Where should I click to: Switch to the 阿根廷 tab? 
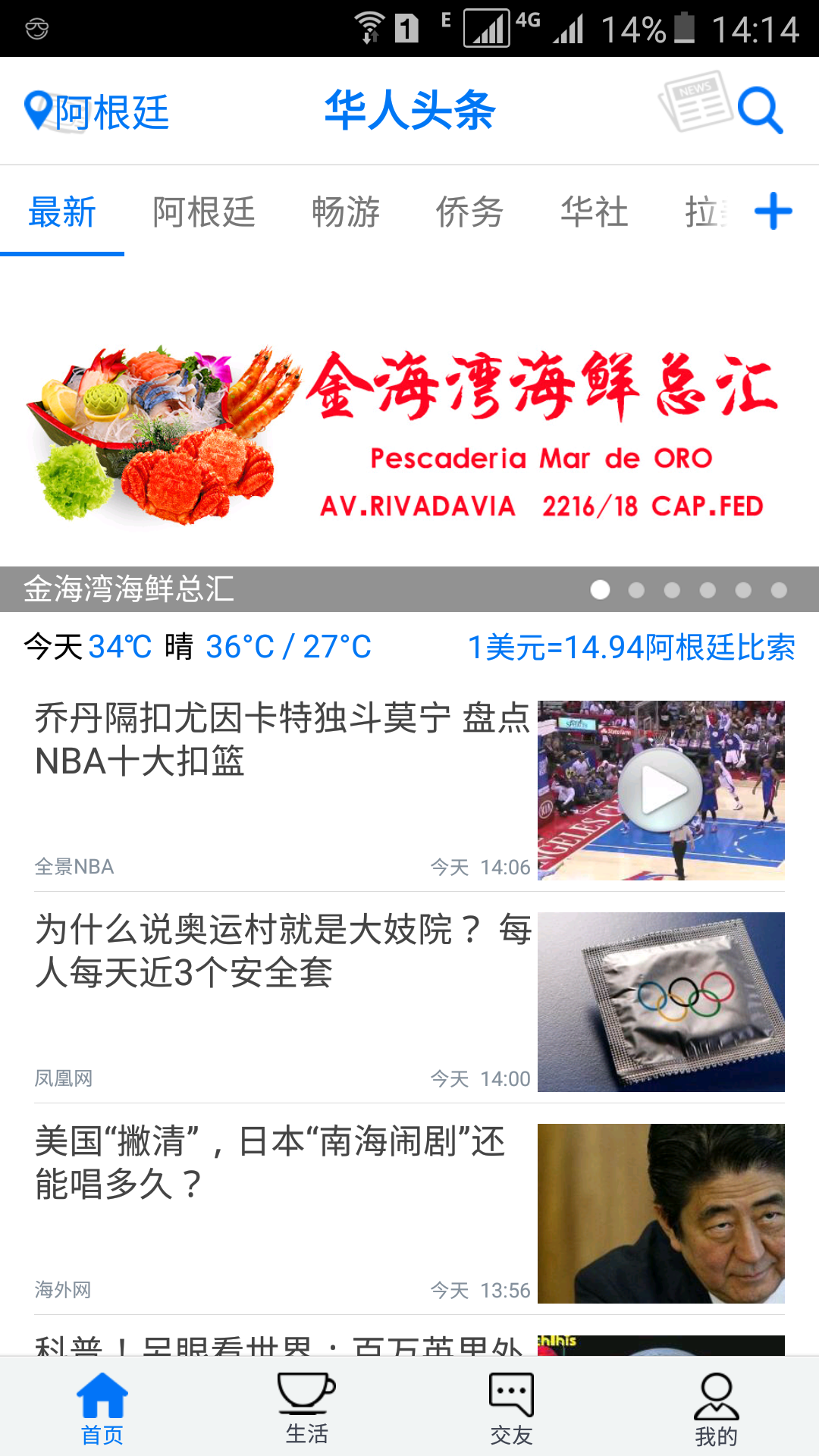[x=202, y=213]
